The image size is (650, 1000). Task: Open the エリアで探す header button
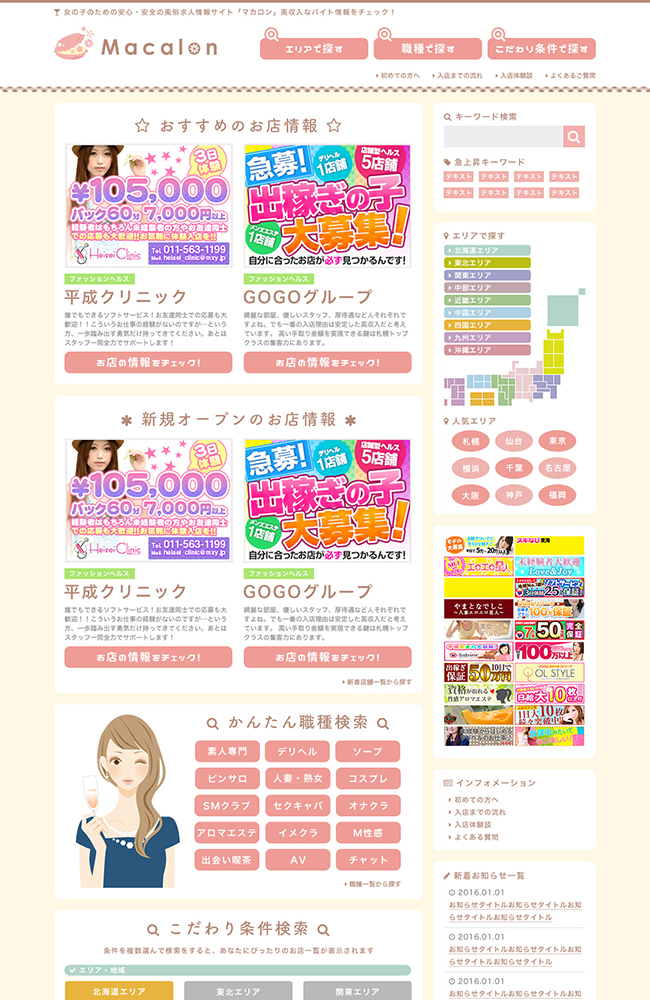[314, 48]
